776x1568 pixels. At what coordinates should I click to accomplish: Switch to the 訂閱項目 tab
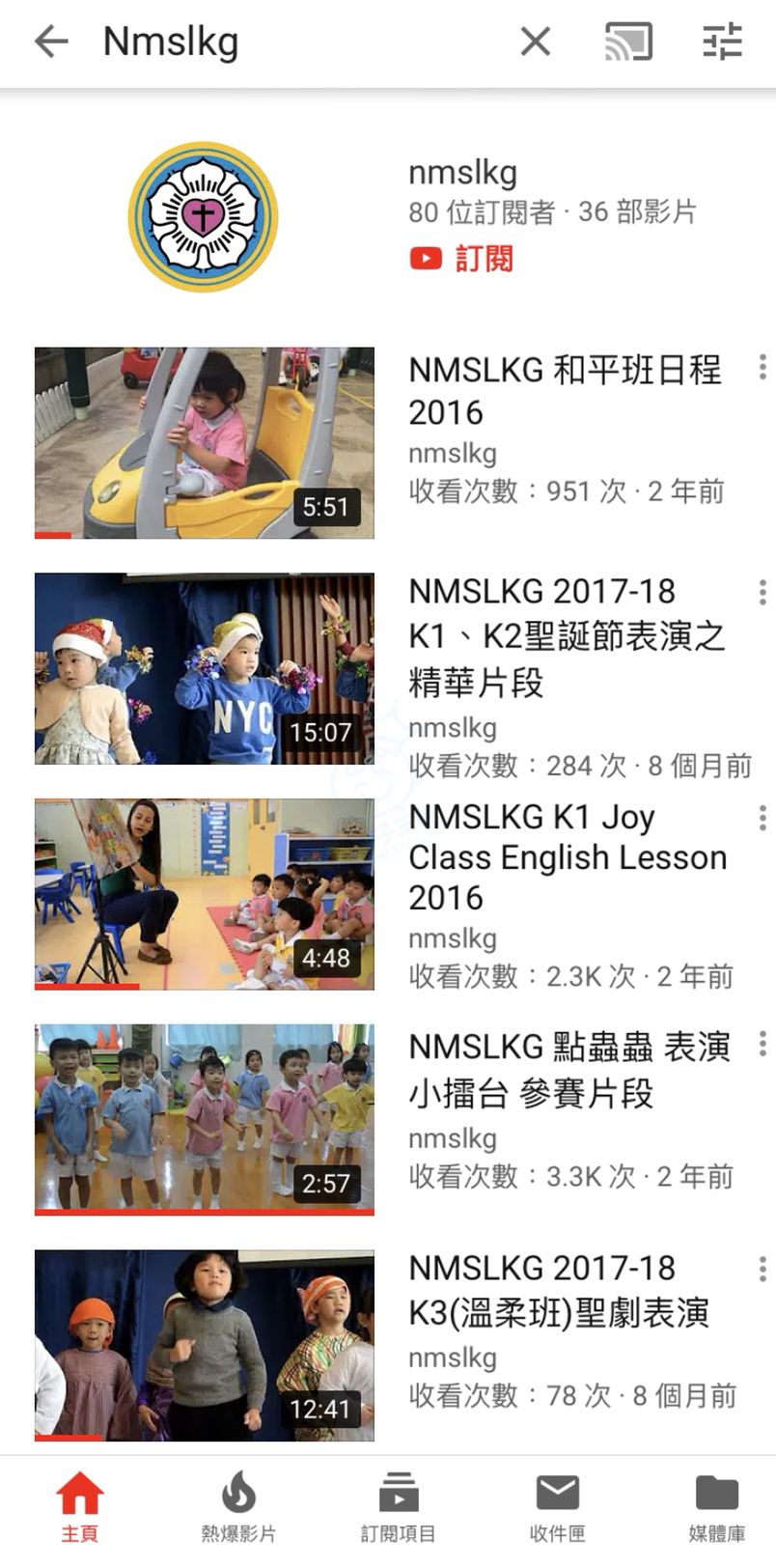[x=398, y=1506]
